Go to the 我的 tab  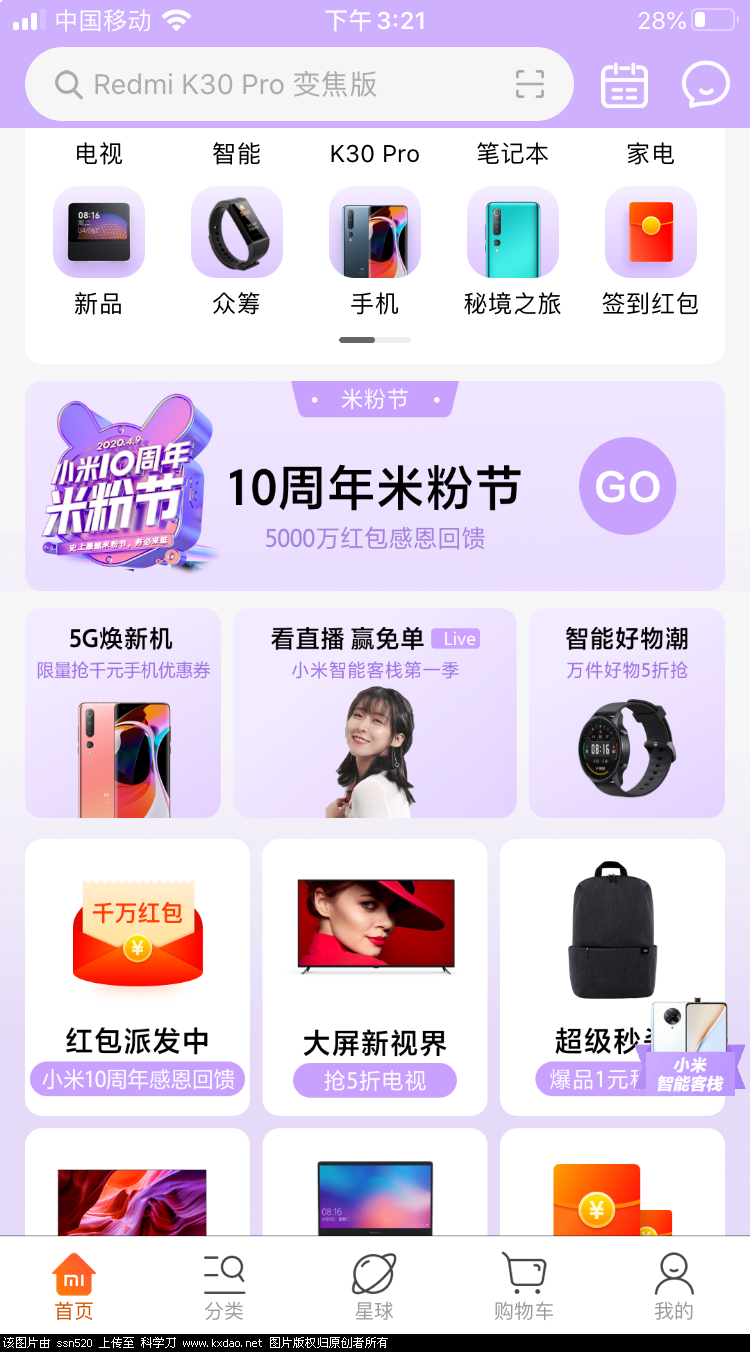(x=673, y=1288)
